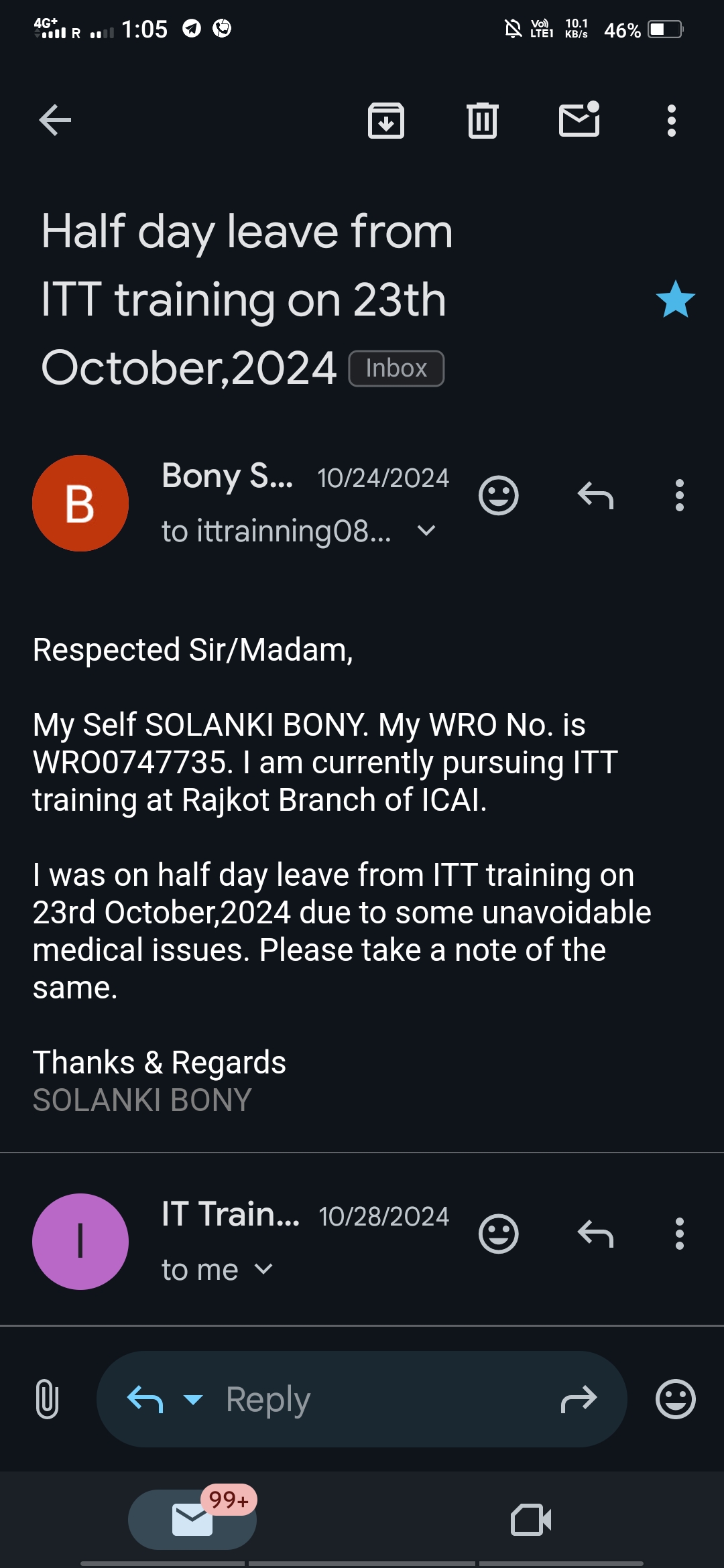This screenshot has width=724, height=1568.
Task: Expand recipient details for ittrainning08
Action: 426,531
